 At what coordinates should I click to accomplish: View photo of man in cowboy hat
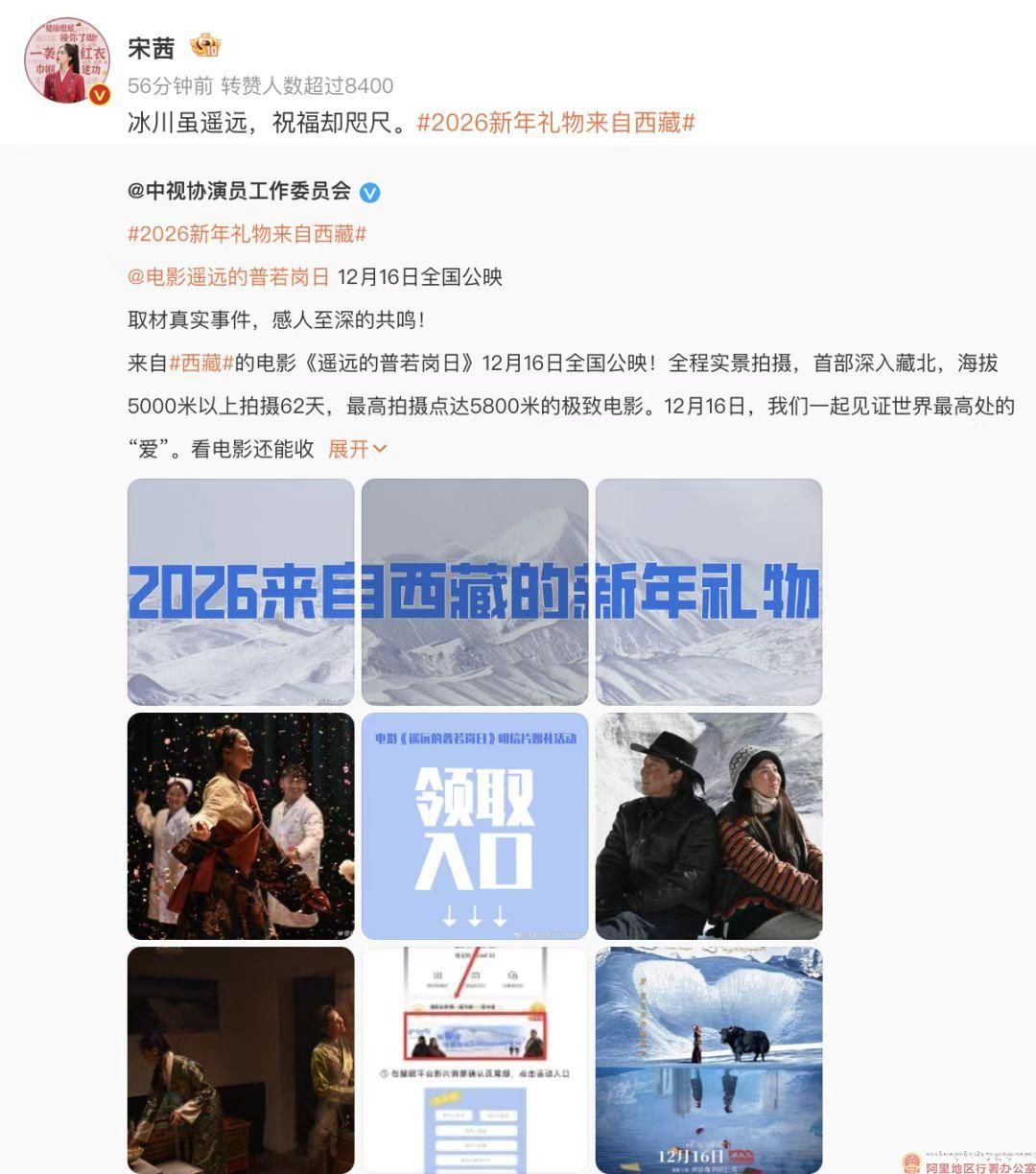[709, 826]
